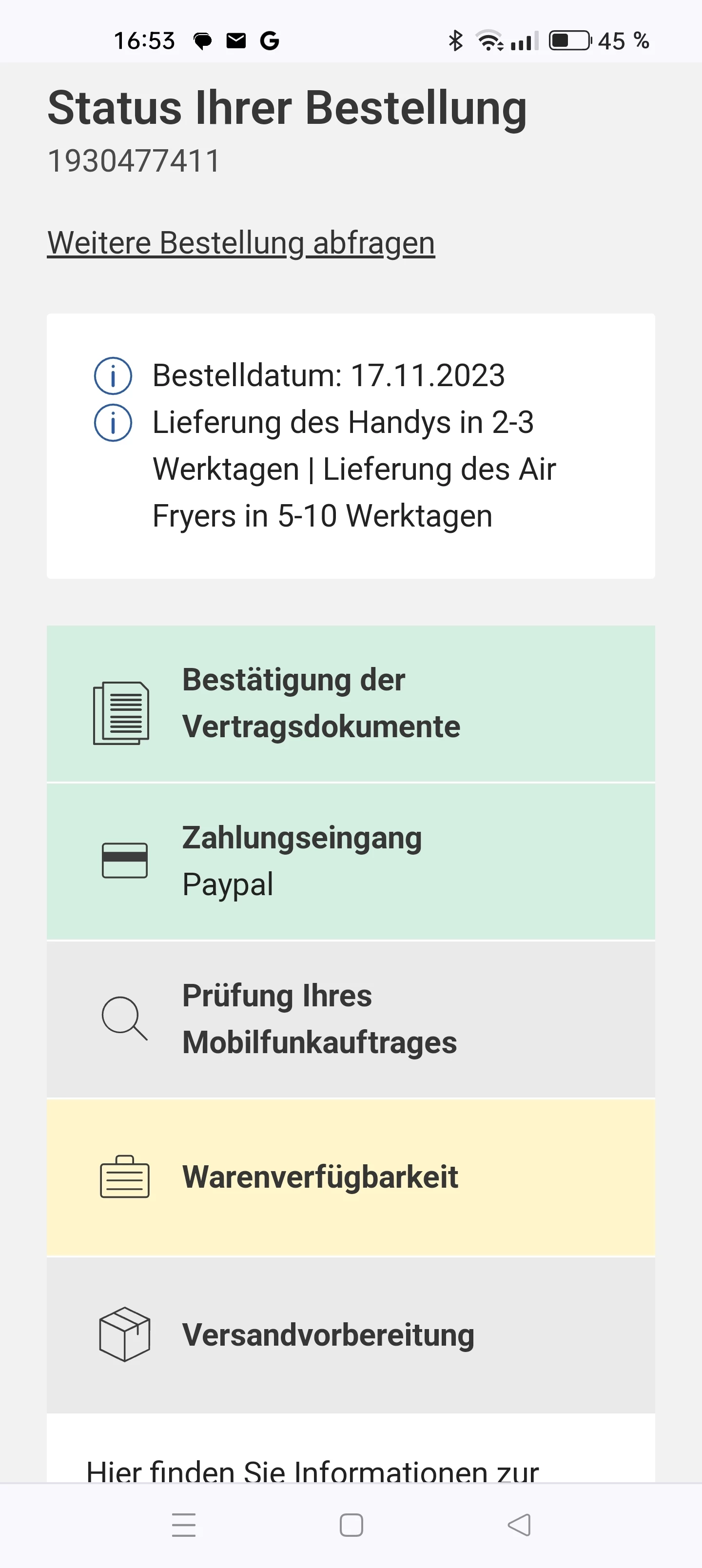
Task: Open recent apps from the navigation bar
Action: coord(183,1525)
